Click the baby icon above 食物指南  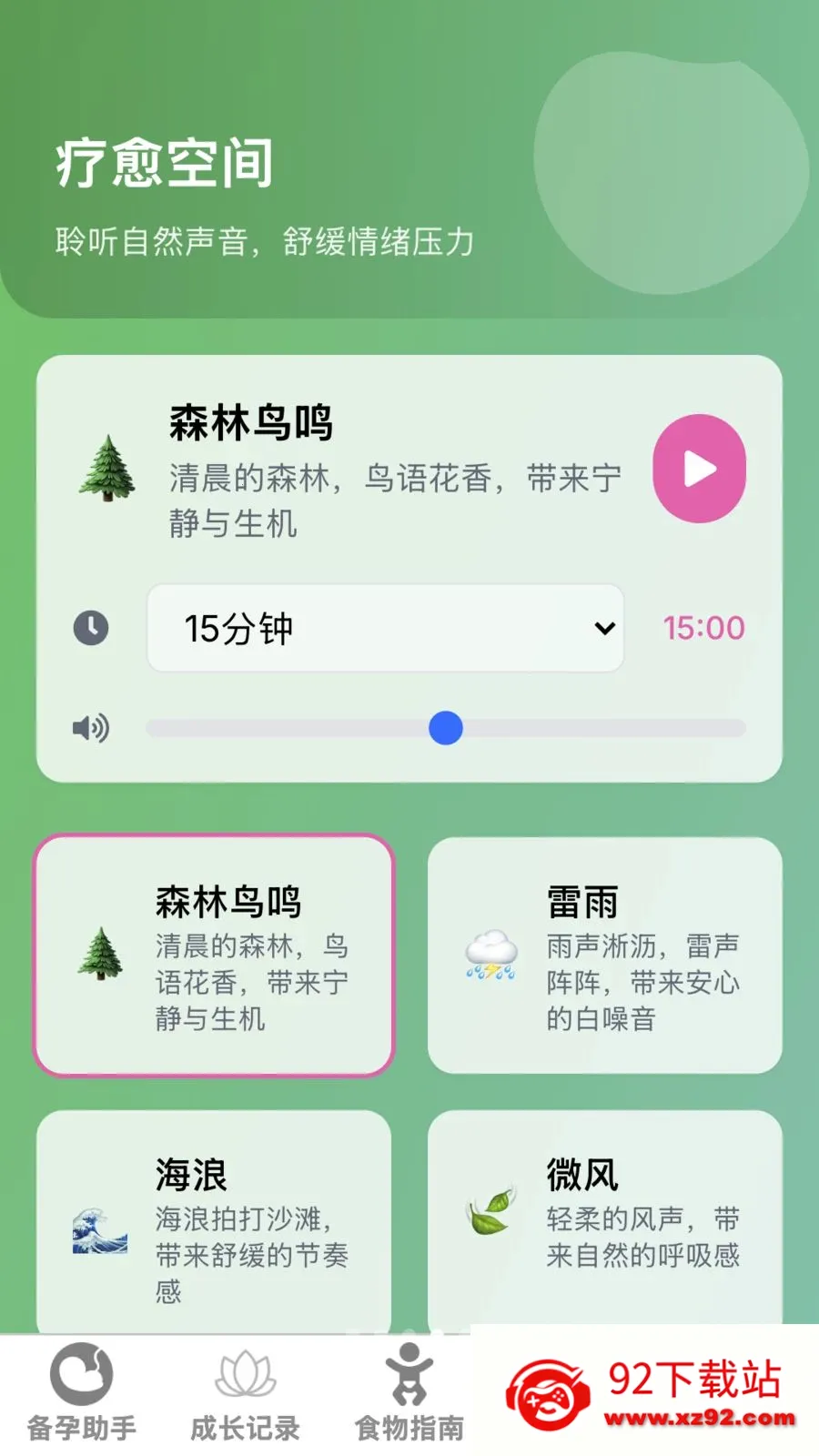click(409, 1368)
